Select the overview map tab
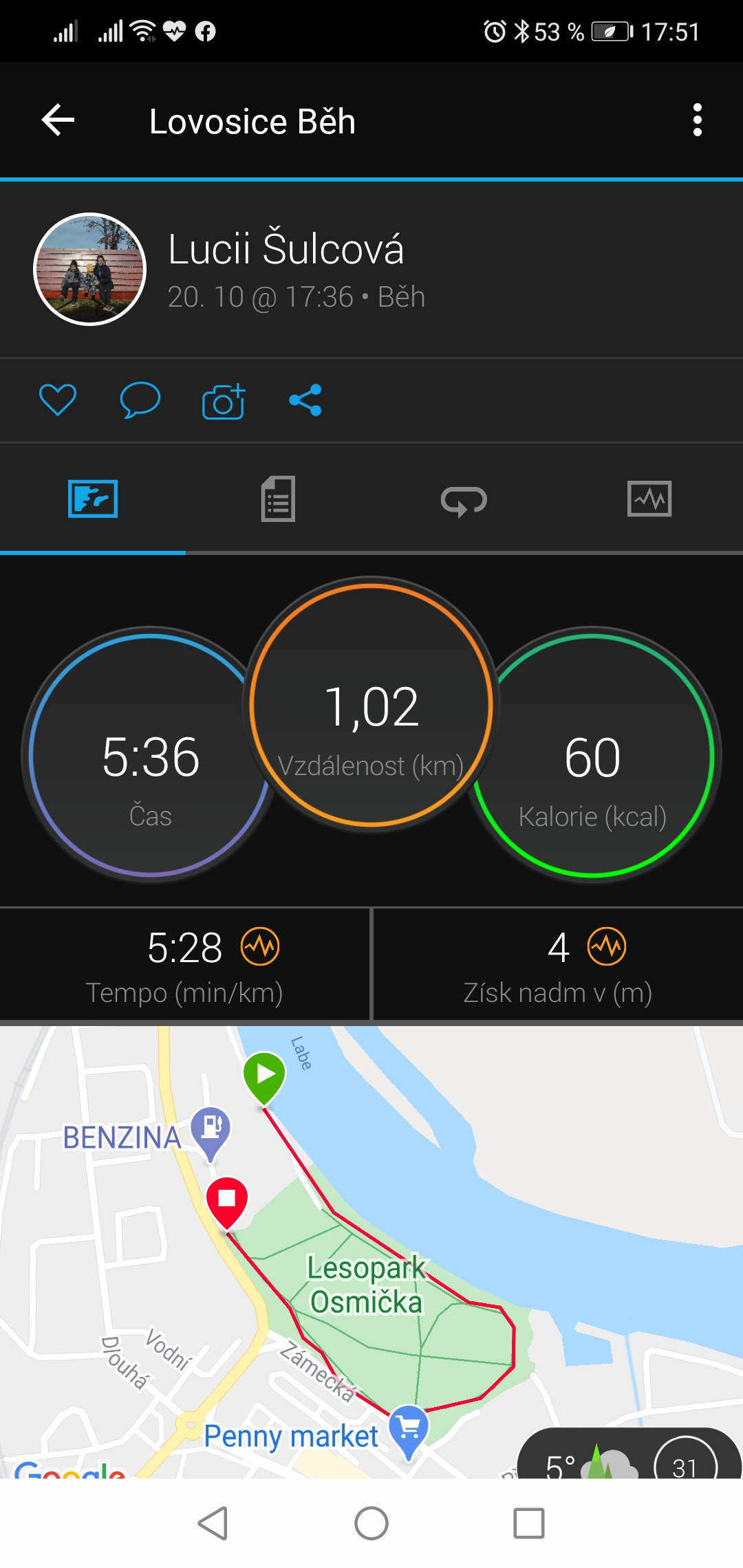 point(93,499)
